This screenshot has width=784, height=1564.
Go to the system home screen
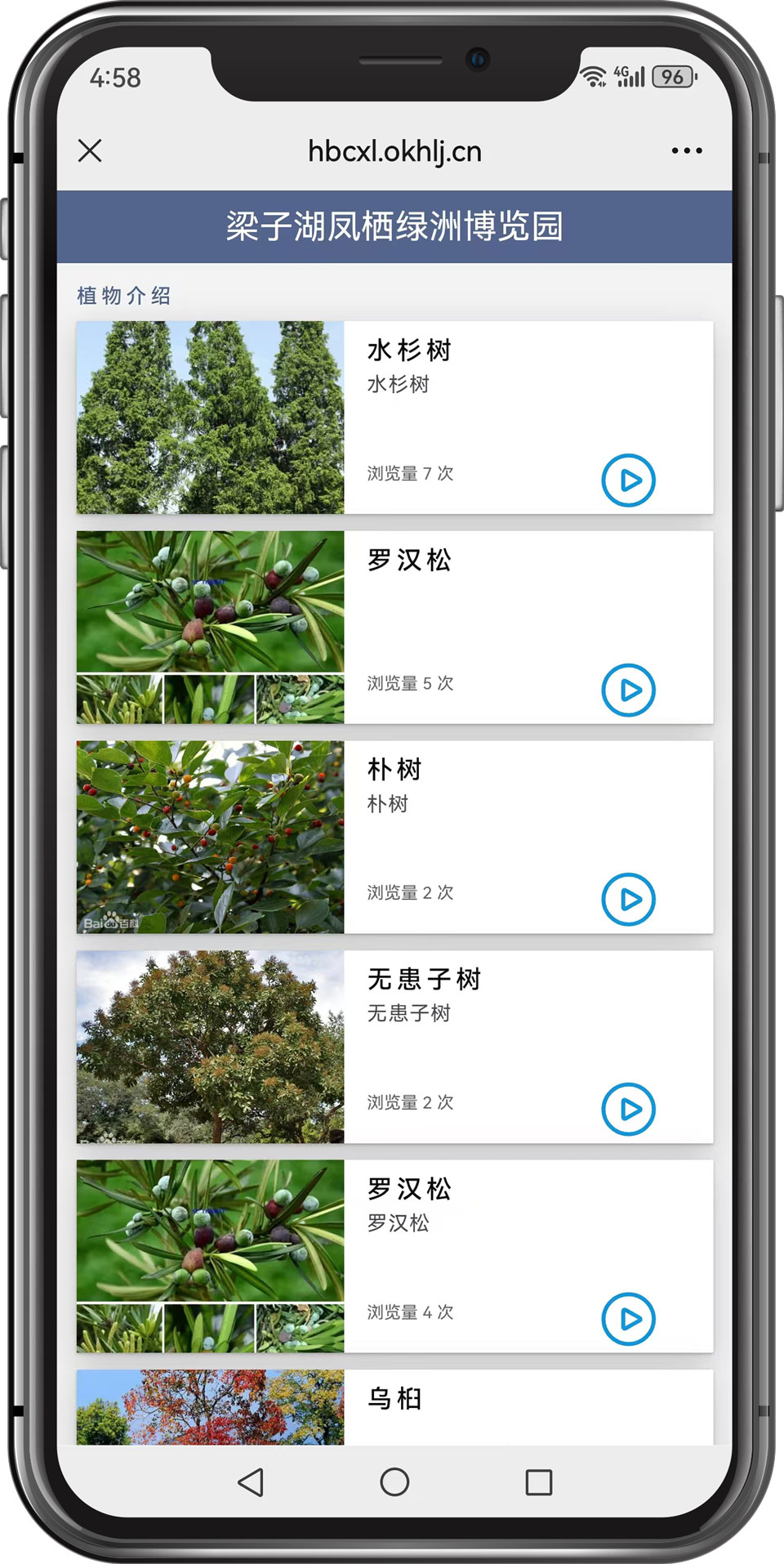[x=394, y=1482]
